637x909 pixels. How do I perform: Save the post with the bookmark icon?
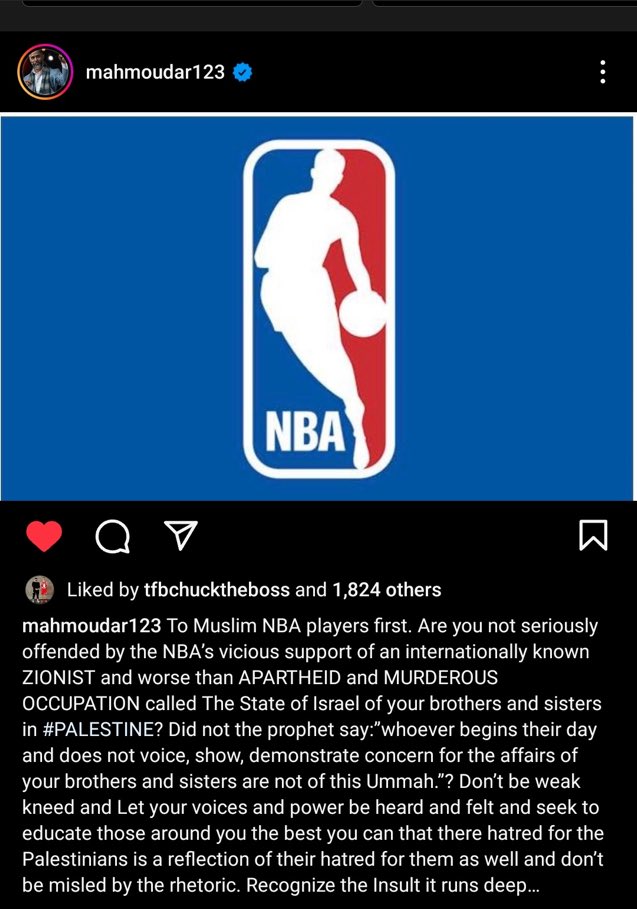point(593,536)
